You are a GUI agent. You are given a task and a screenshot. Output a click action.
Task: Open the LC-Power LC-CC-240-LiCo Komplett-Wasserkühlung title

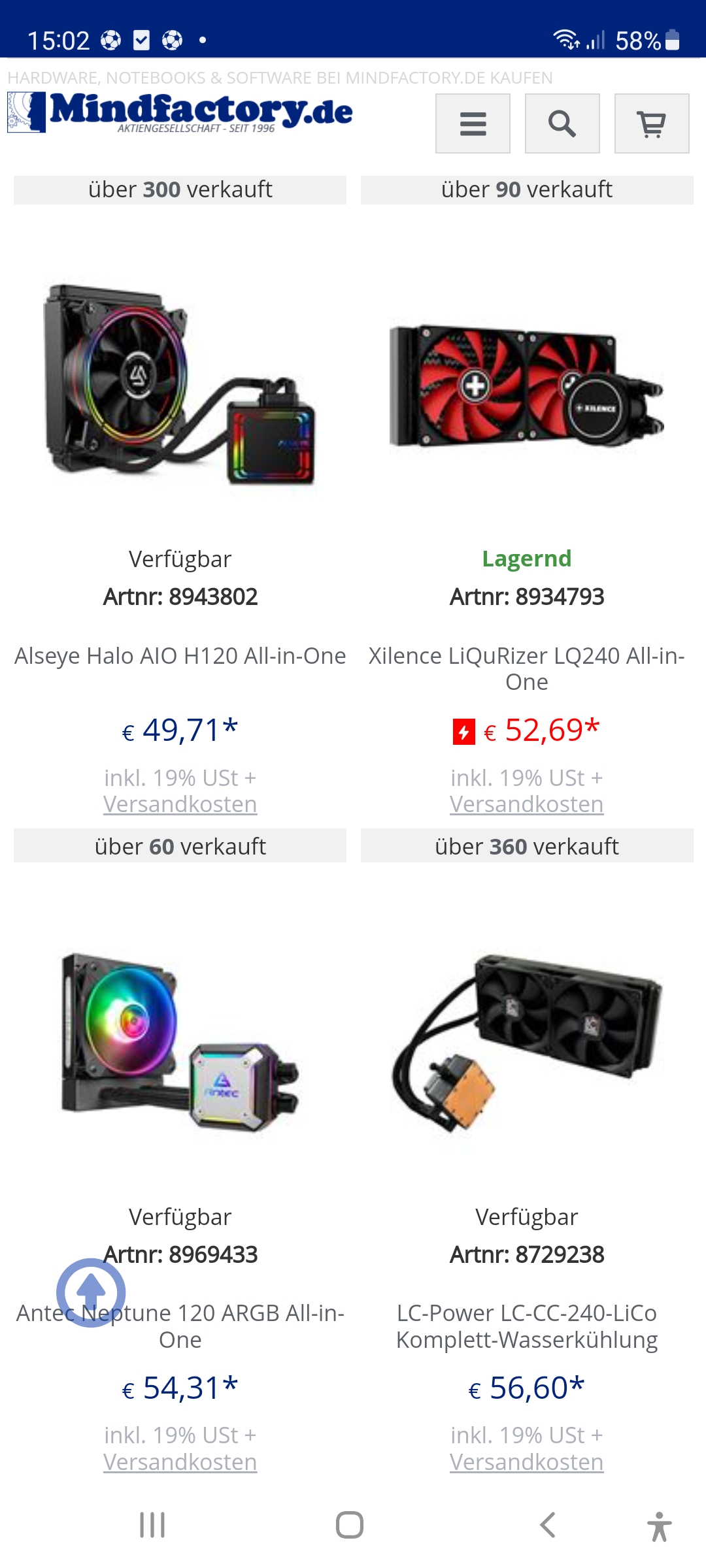click(x=527, y=1326)
